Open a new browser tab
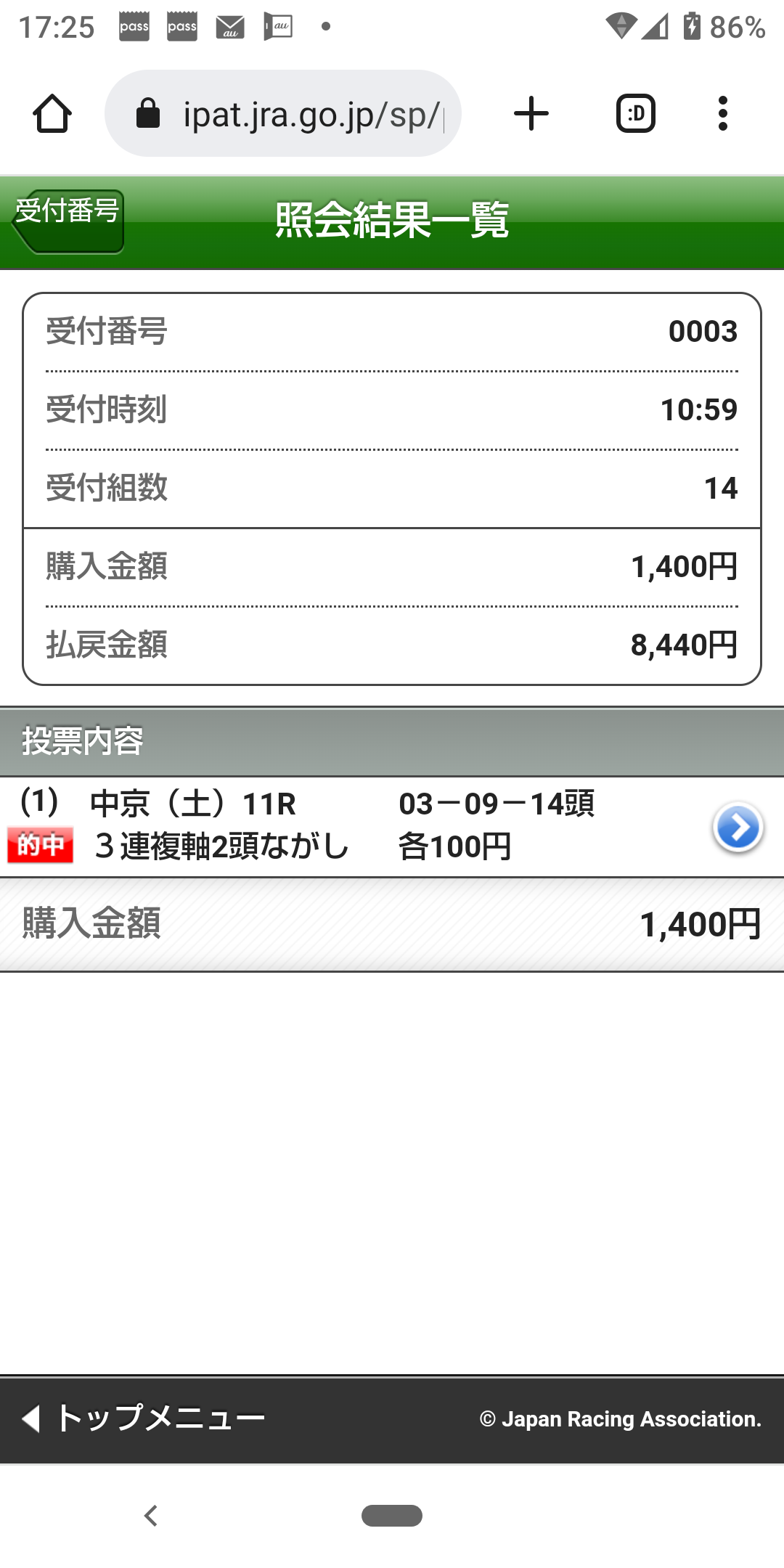 click(531, 114)
